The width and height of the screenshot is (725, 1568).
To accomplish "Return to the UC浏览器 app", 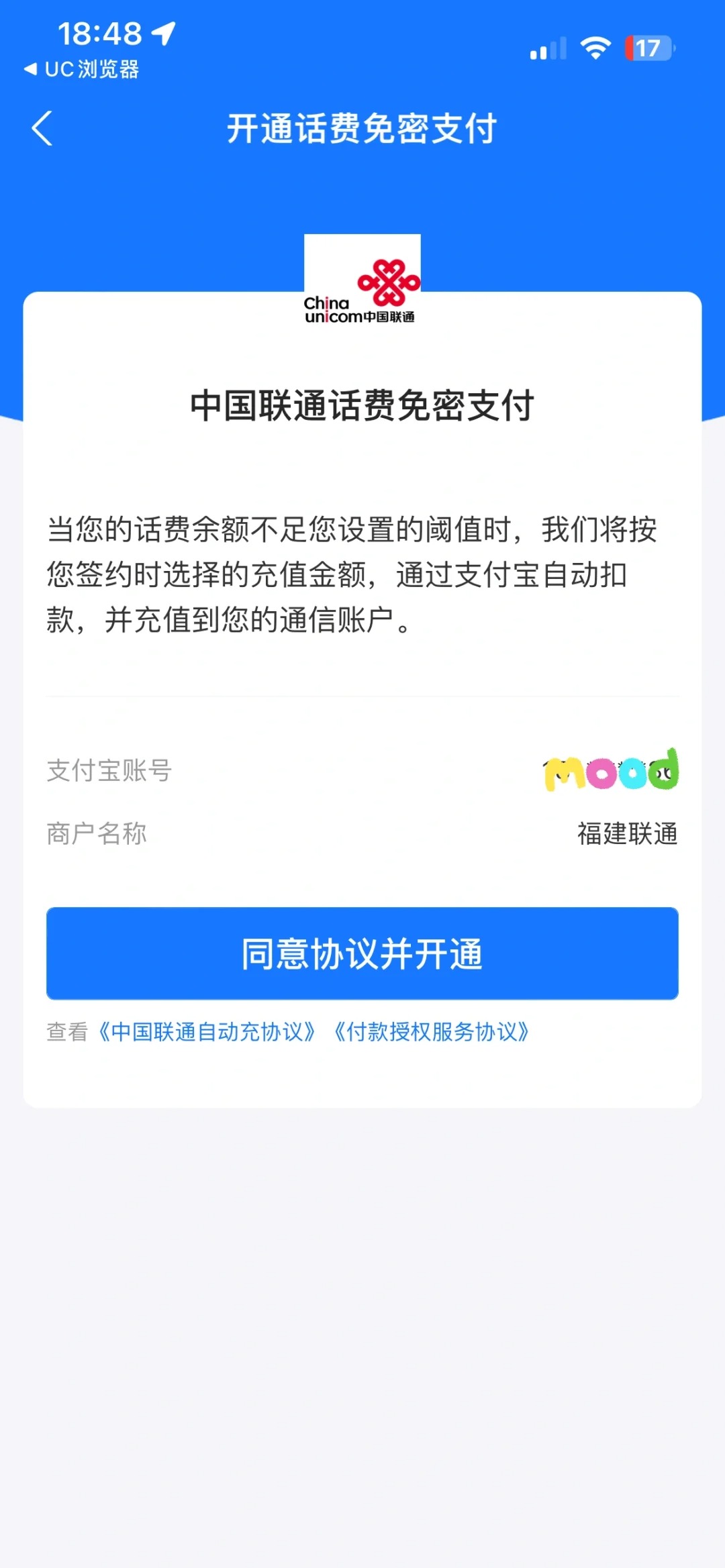I will pos(81,69).
